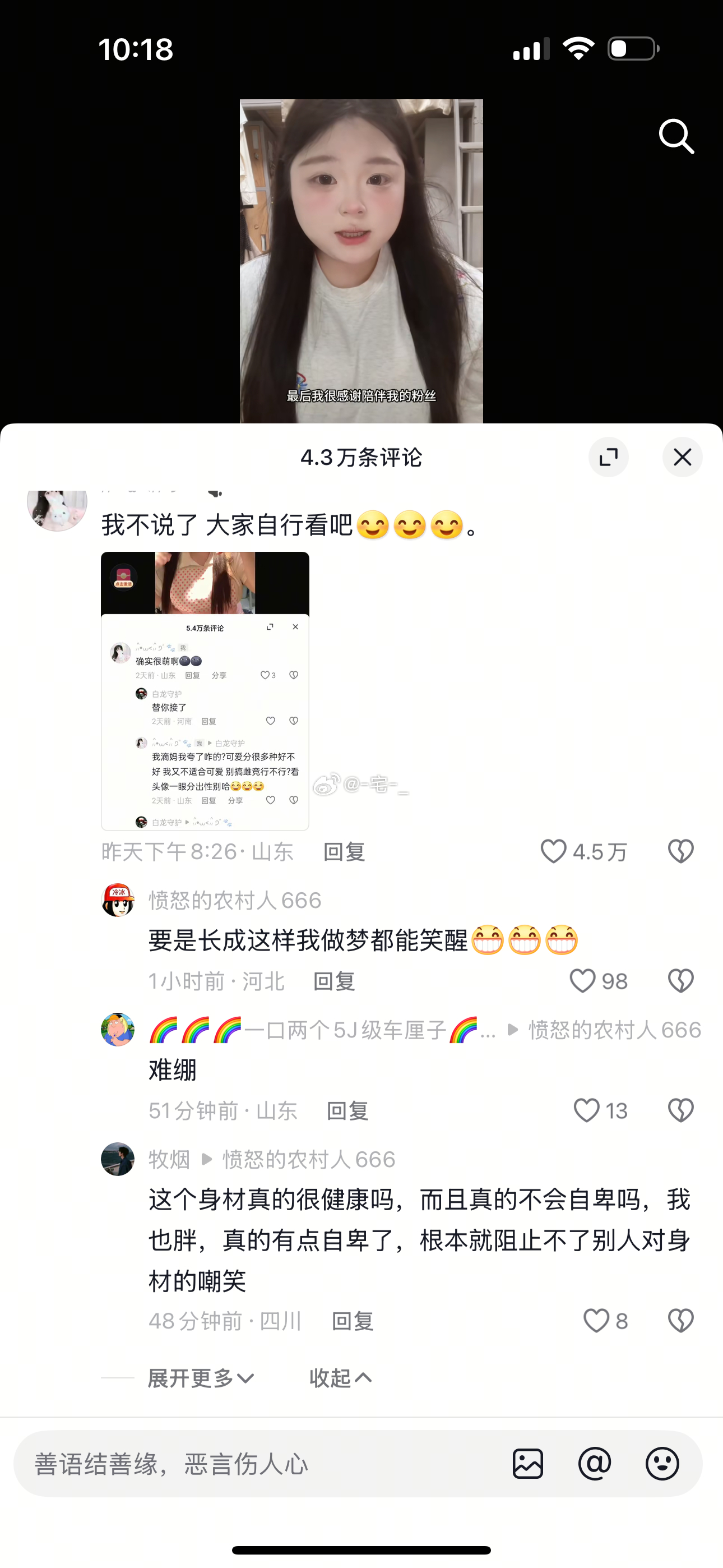Reply to the 难绷 comment
The width and height of the screenshot is (723, 1568).
pyautogui.click(x=347, y=1111)
